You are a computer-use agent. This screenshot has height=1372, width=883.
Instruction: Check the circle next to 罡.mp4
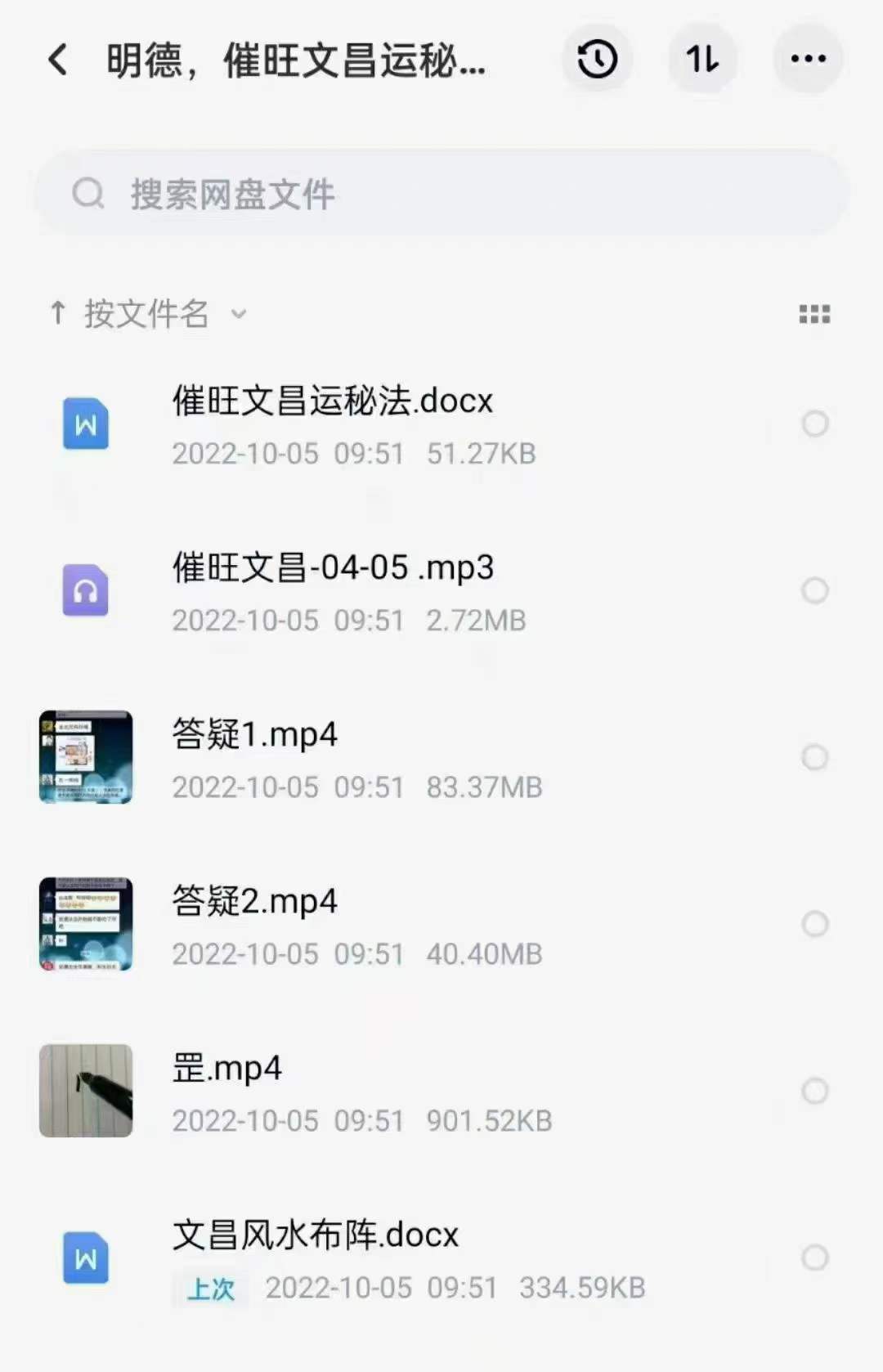click(x=814, y=1092)
